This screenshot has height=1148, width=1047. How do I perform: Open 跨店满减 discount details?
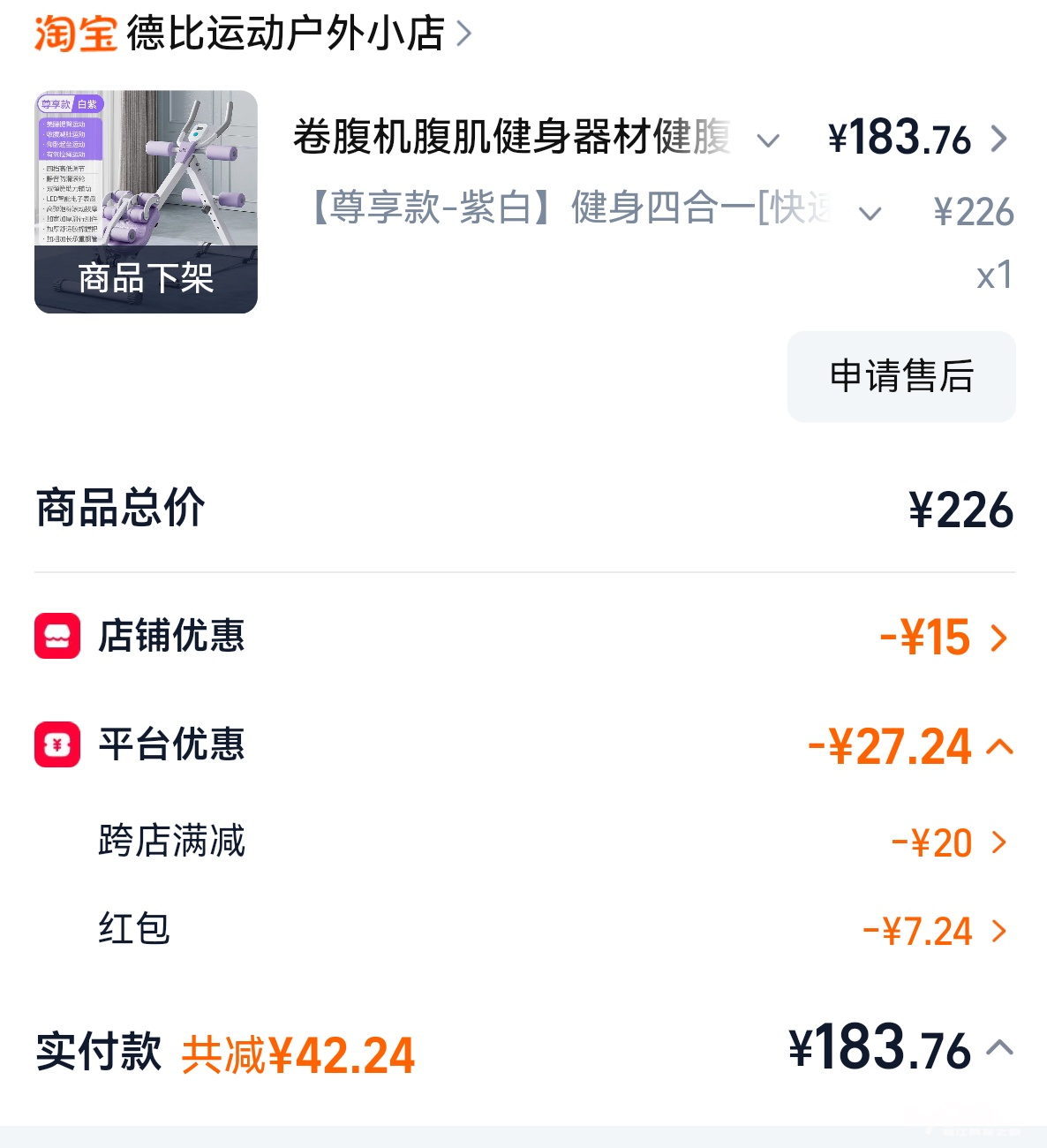[x=998, y=842]
